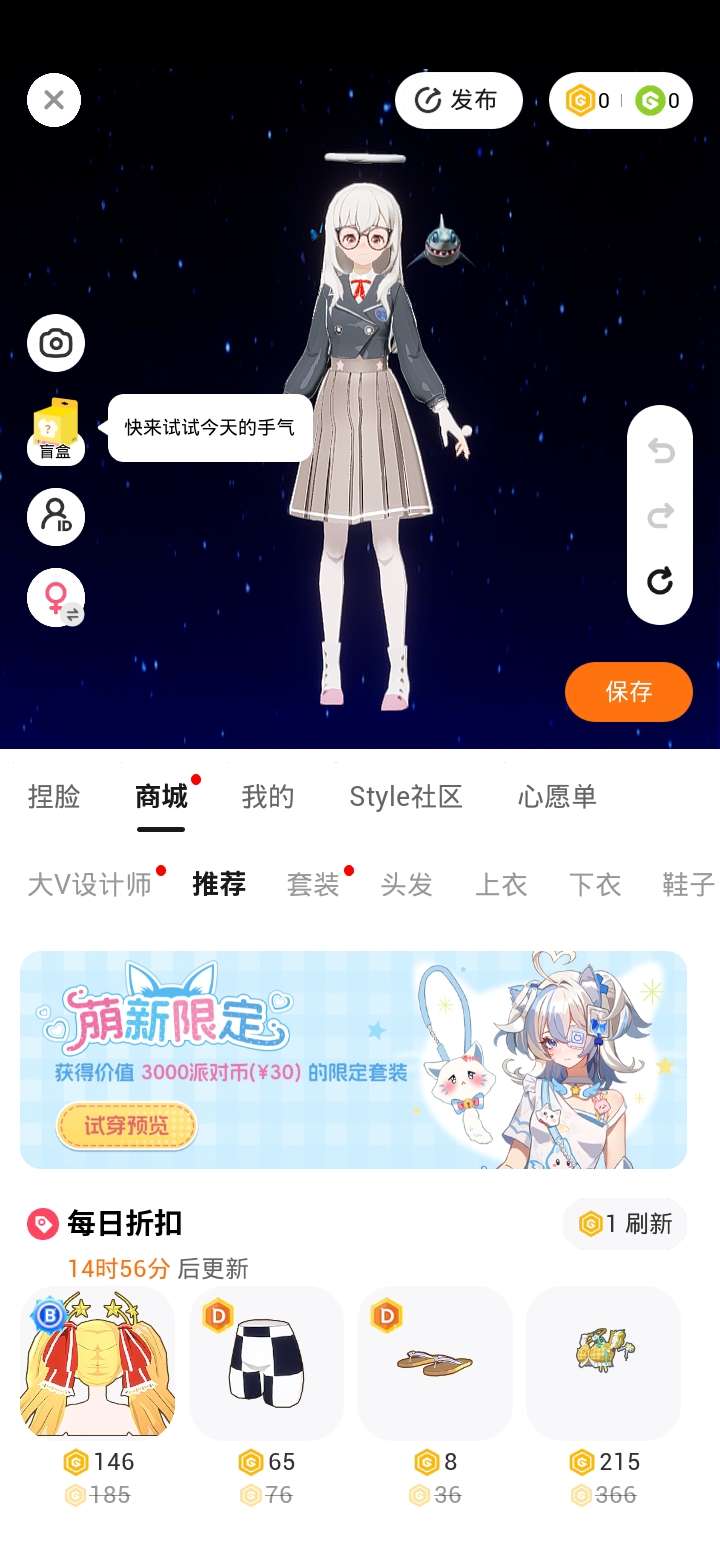
Task: Select the checkered shorts priced 65
Action: click(266, 1363)
